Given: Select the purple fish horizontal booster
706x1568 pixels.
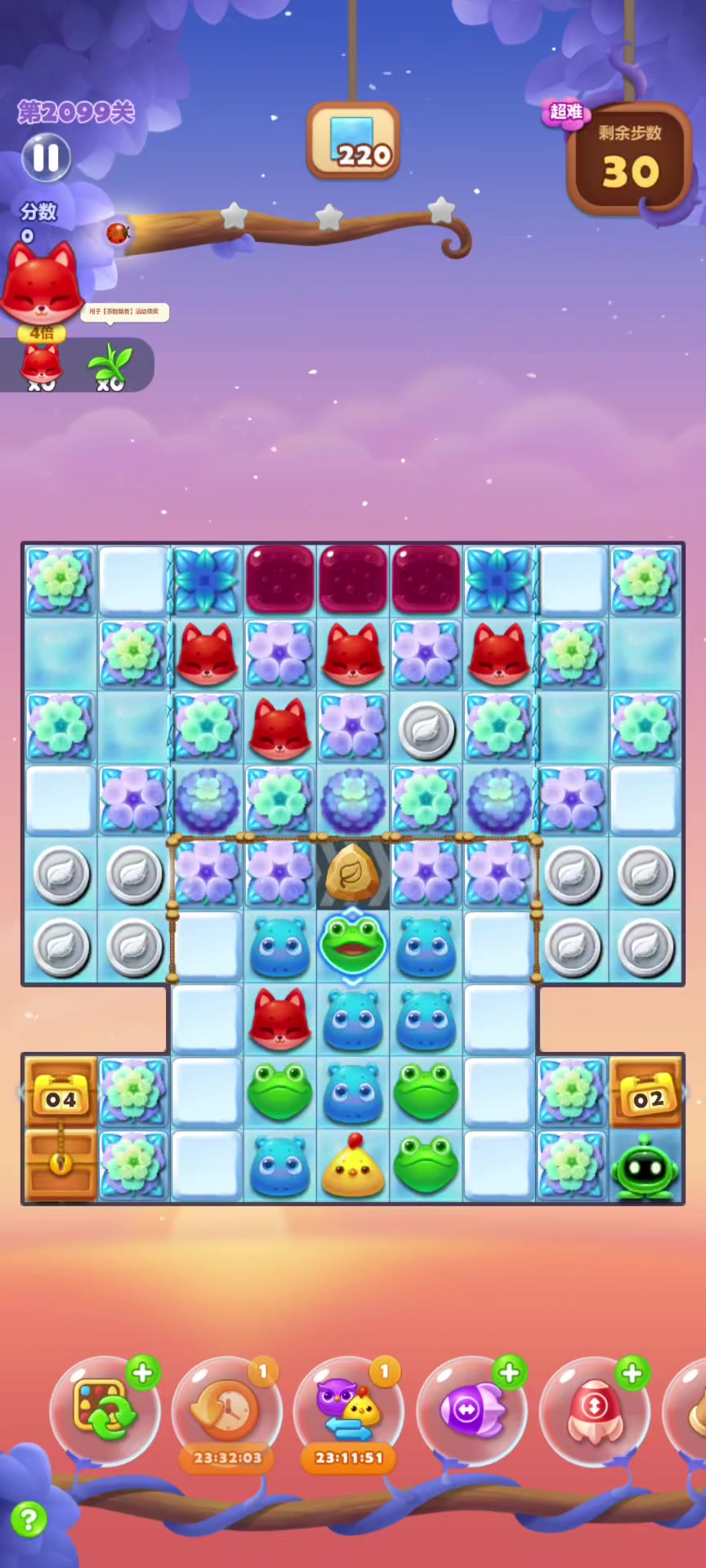Looking at the screenshot, I should (471, 1410).
